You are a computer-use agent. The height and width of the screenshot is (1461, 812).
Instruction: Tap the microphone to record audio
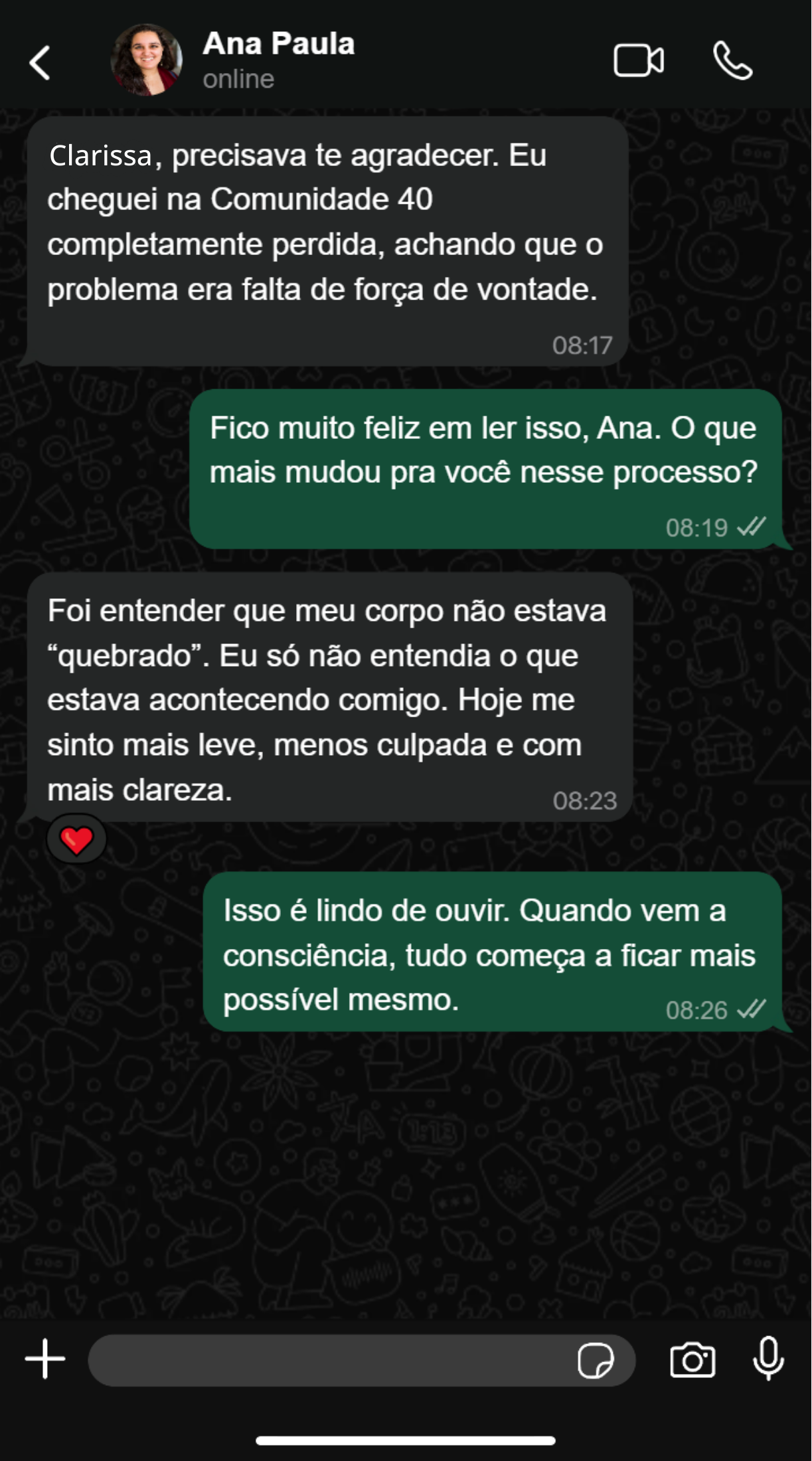click(768, 1359)
